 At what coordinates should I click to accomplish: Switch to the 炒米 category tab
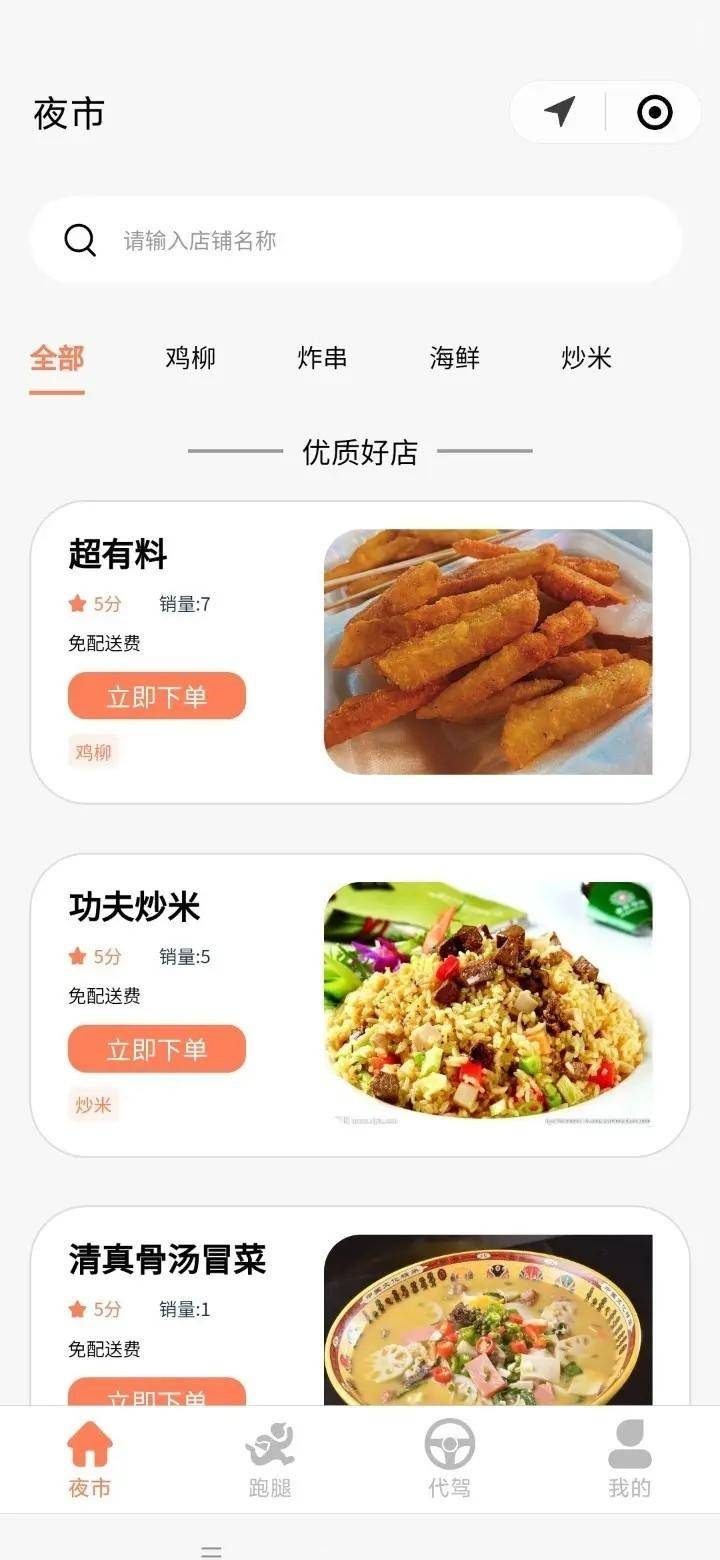point(586,358)
